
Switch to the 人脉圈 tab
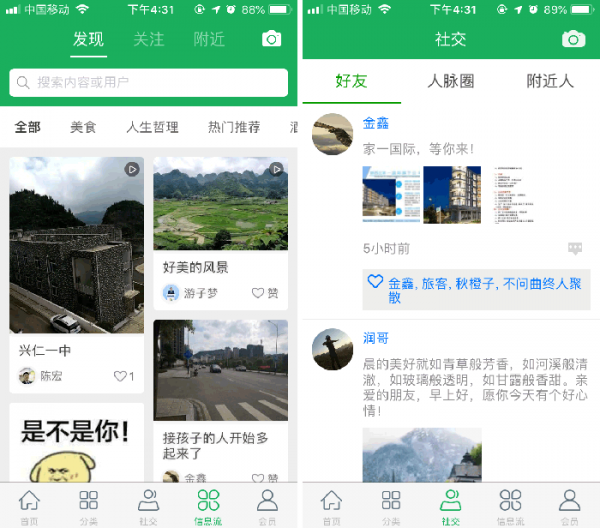(x=450, y=81)
